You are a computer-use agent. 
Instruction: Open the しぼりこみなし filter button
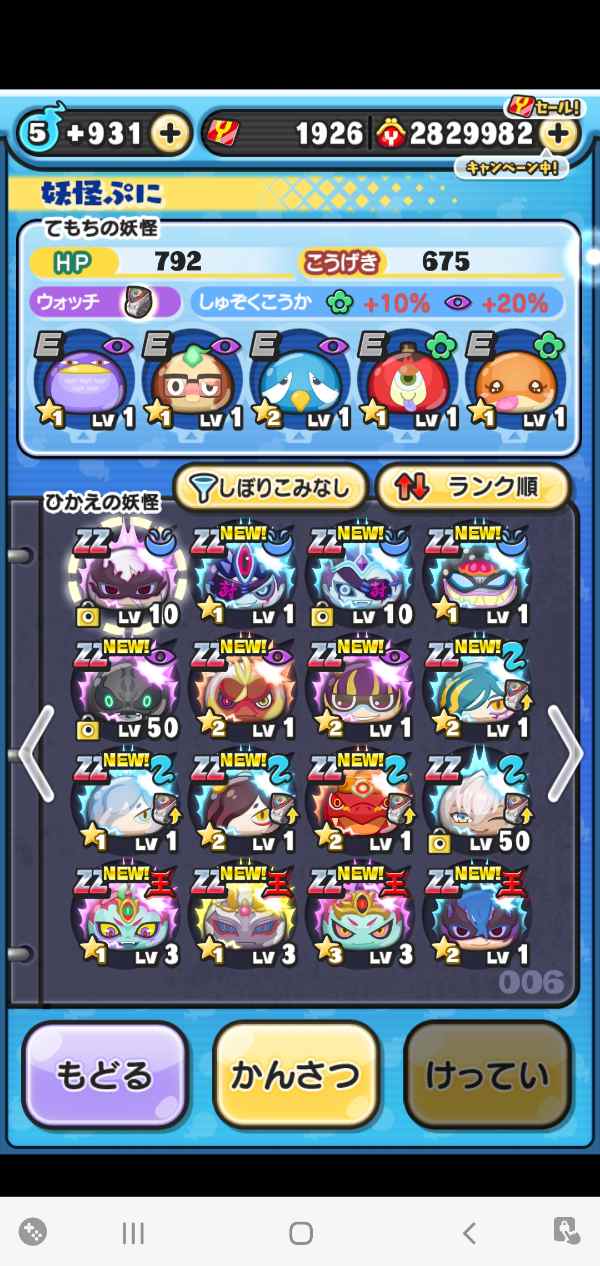point(269,487)
